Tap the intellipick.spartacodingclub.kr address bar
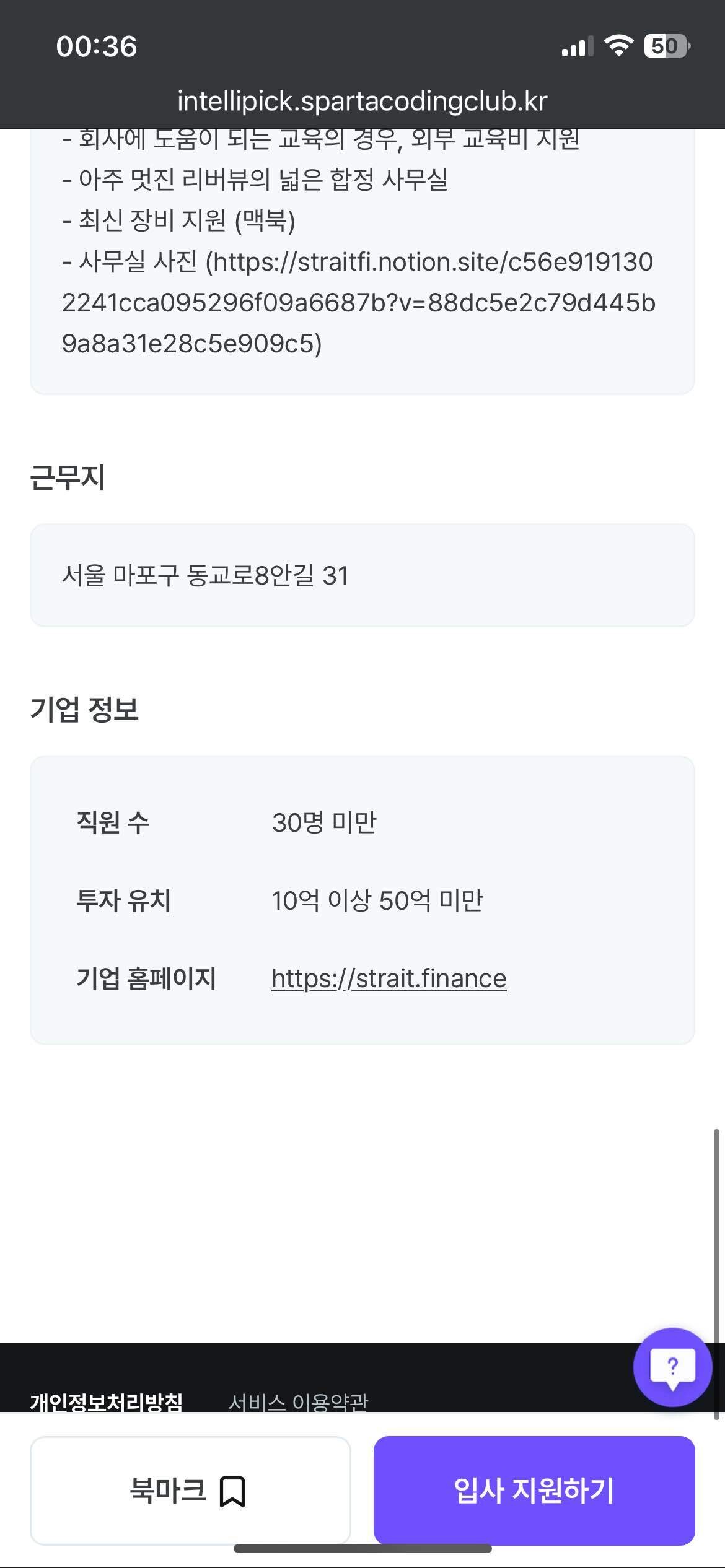 [x=362, y=102]
